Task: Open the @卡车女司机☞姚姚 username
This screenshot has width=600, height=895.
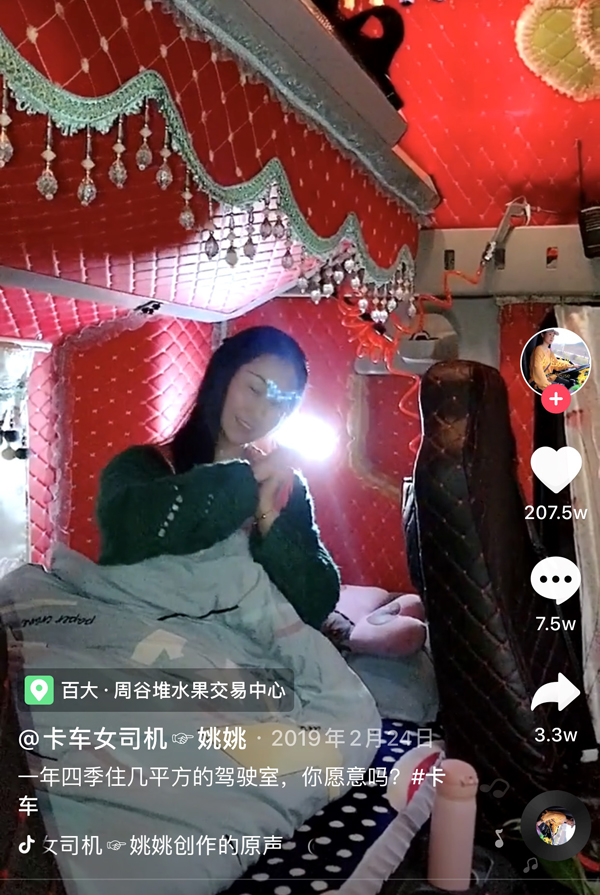Action: point(133,739)
